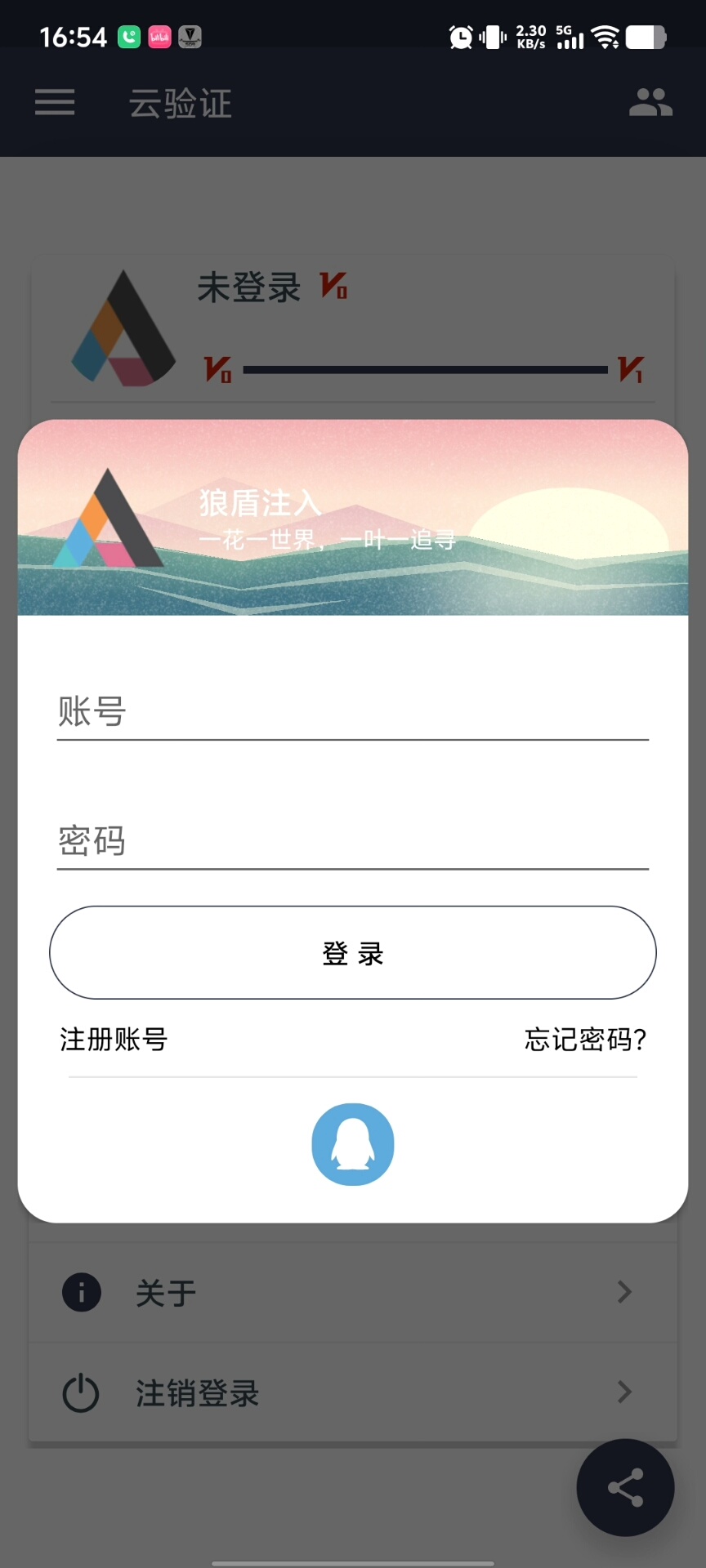Tap the 账号 account input field
706x1568 pixels.
[352, 711]
